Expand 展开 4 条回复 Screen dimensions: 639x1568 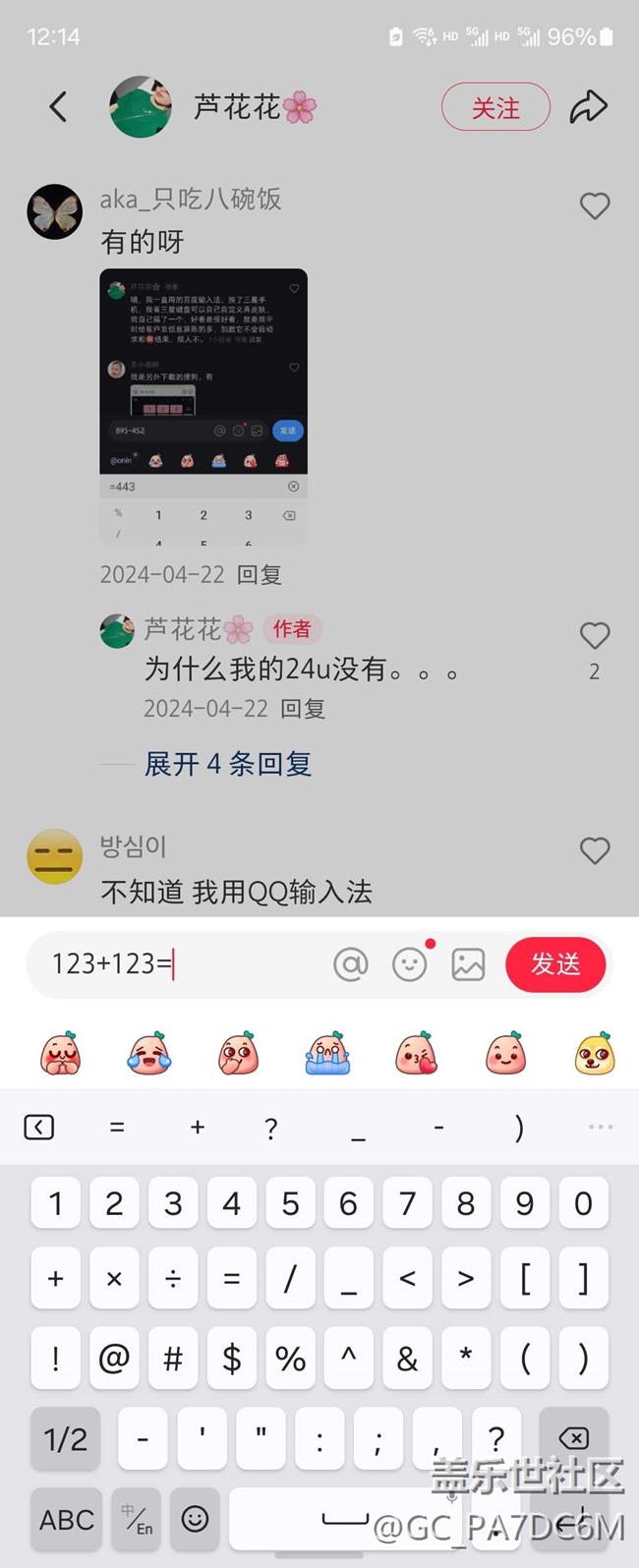point(227,764)
